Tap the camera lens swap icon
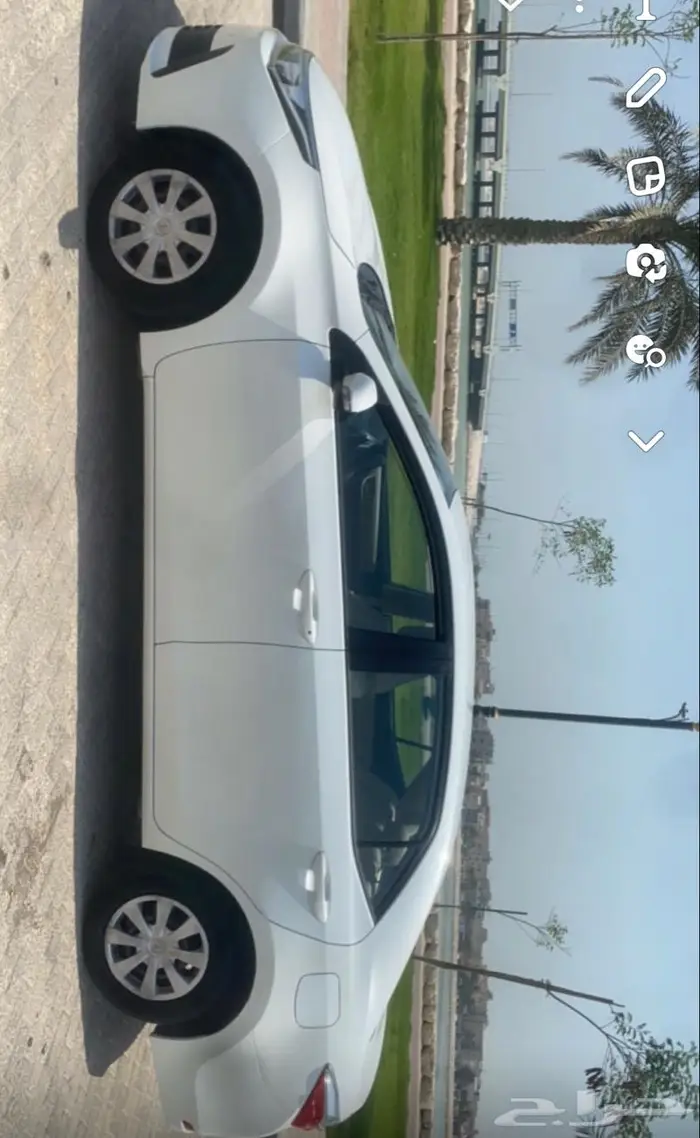 click(x=646, y=263)
